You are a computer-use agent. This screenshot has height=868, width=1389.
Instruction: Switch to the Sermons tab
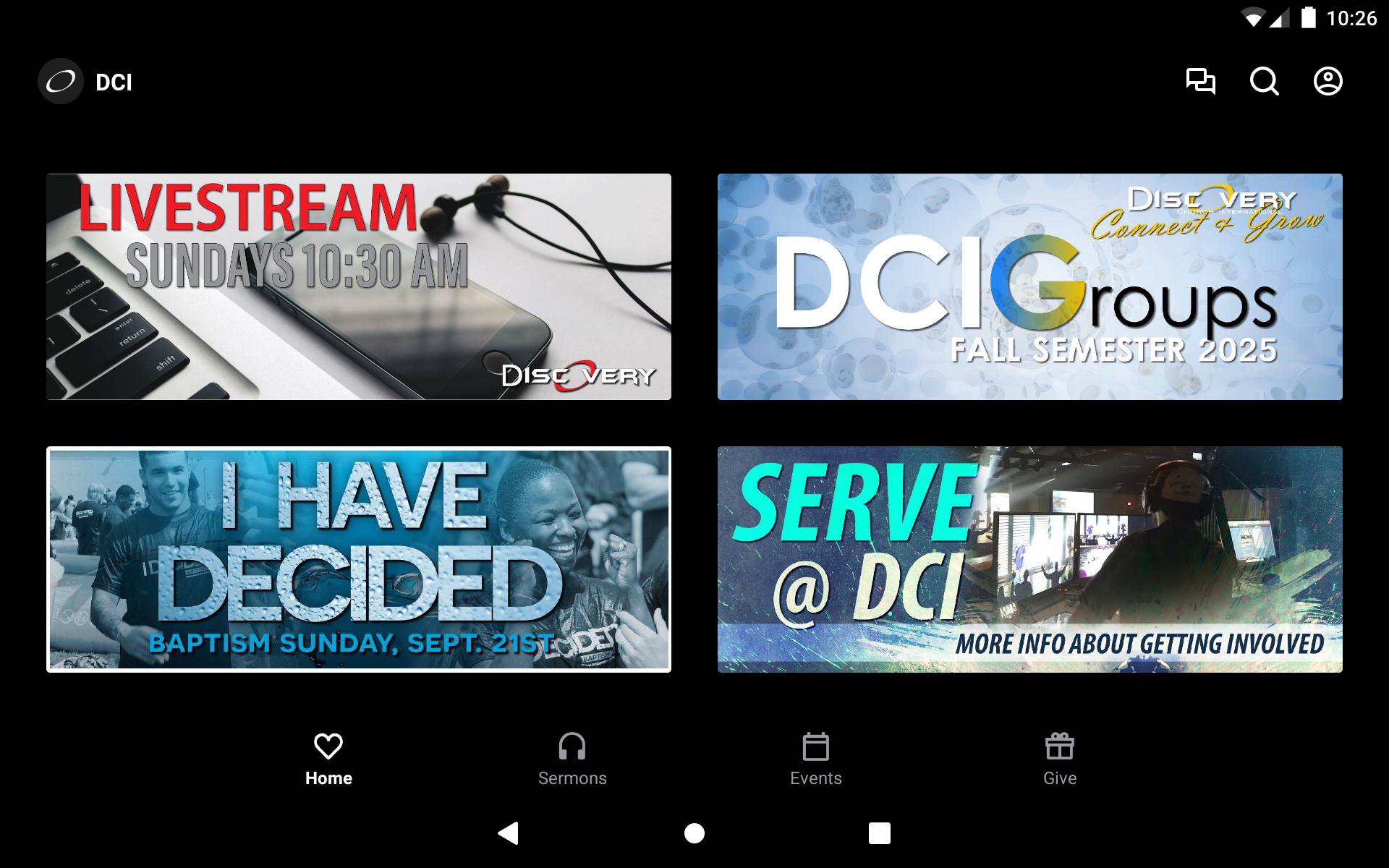coord(572,759)
